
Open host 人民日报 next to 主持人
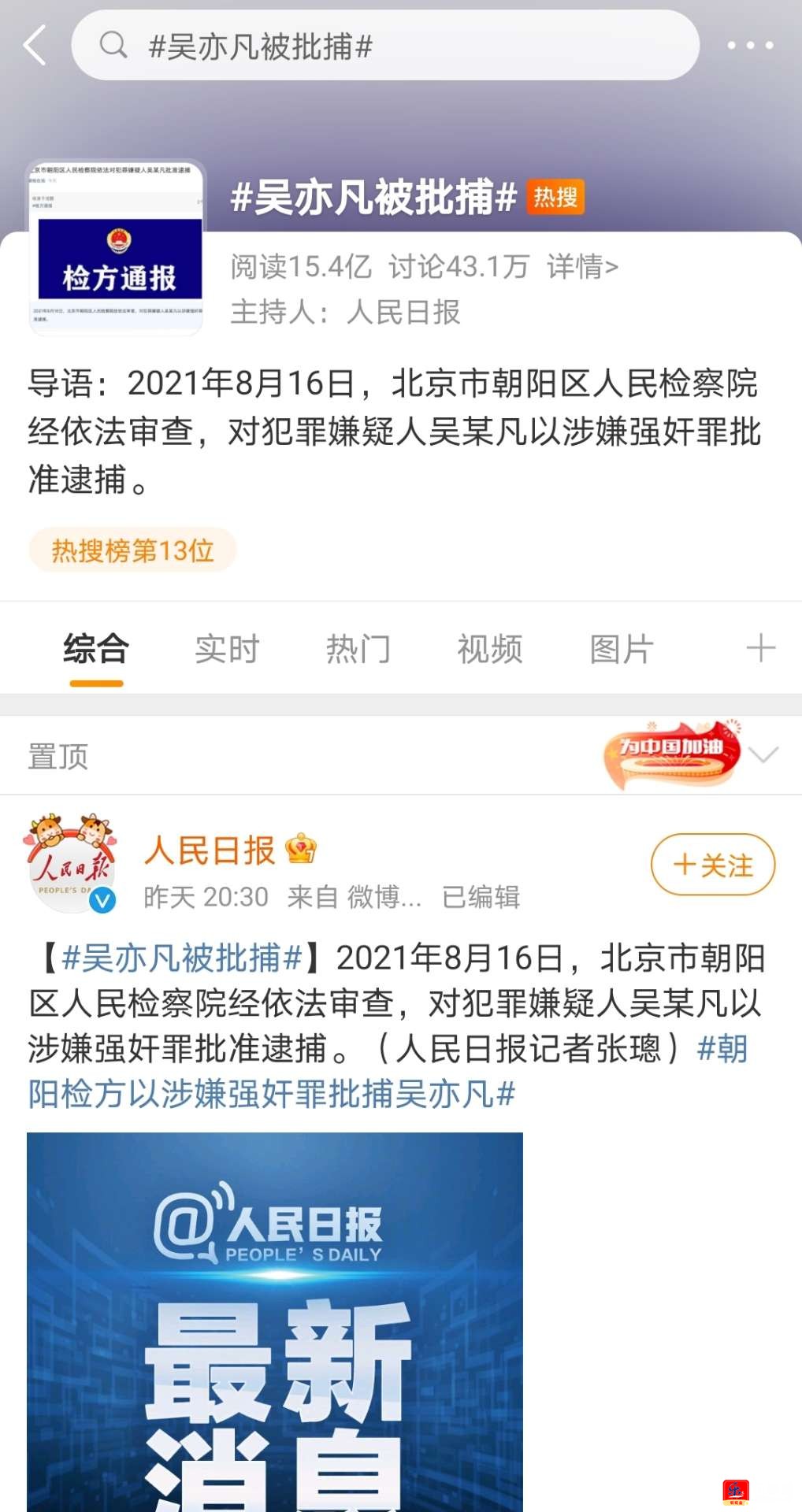pos(403,313)
